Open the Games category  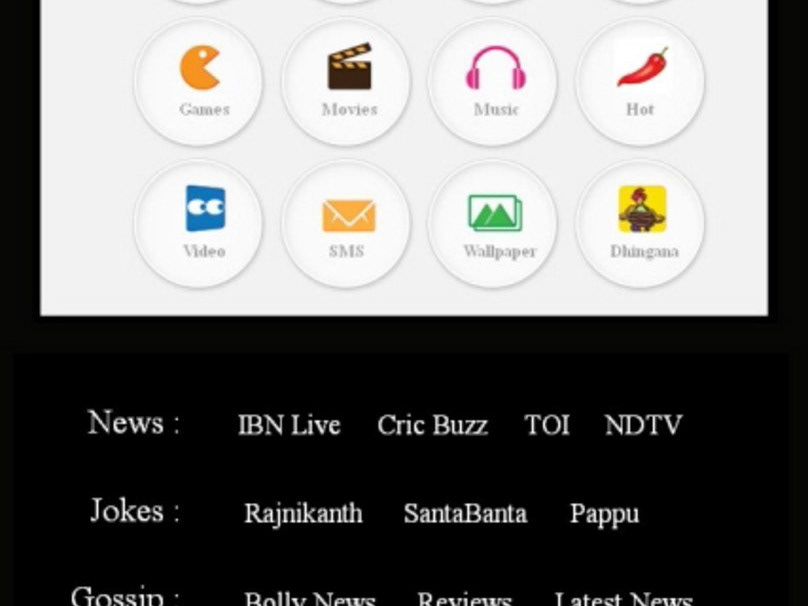pyautogui.click(x=199, y=82)
